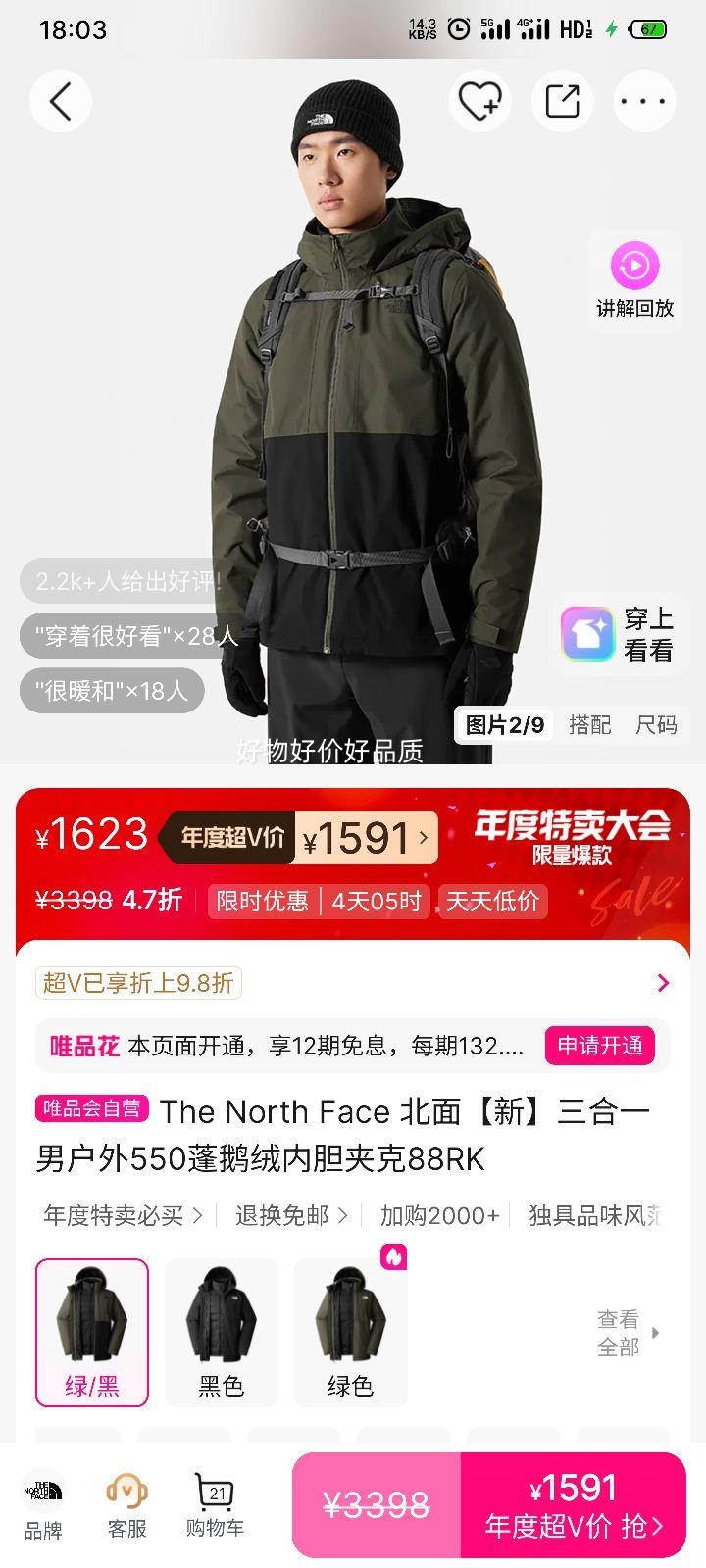The width and height of the screenshot is (706, 1568).
Task: Open the more options ellipsis icon
Action: pos(644,101)
